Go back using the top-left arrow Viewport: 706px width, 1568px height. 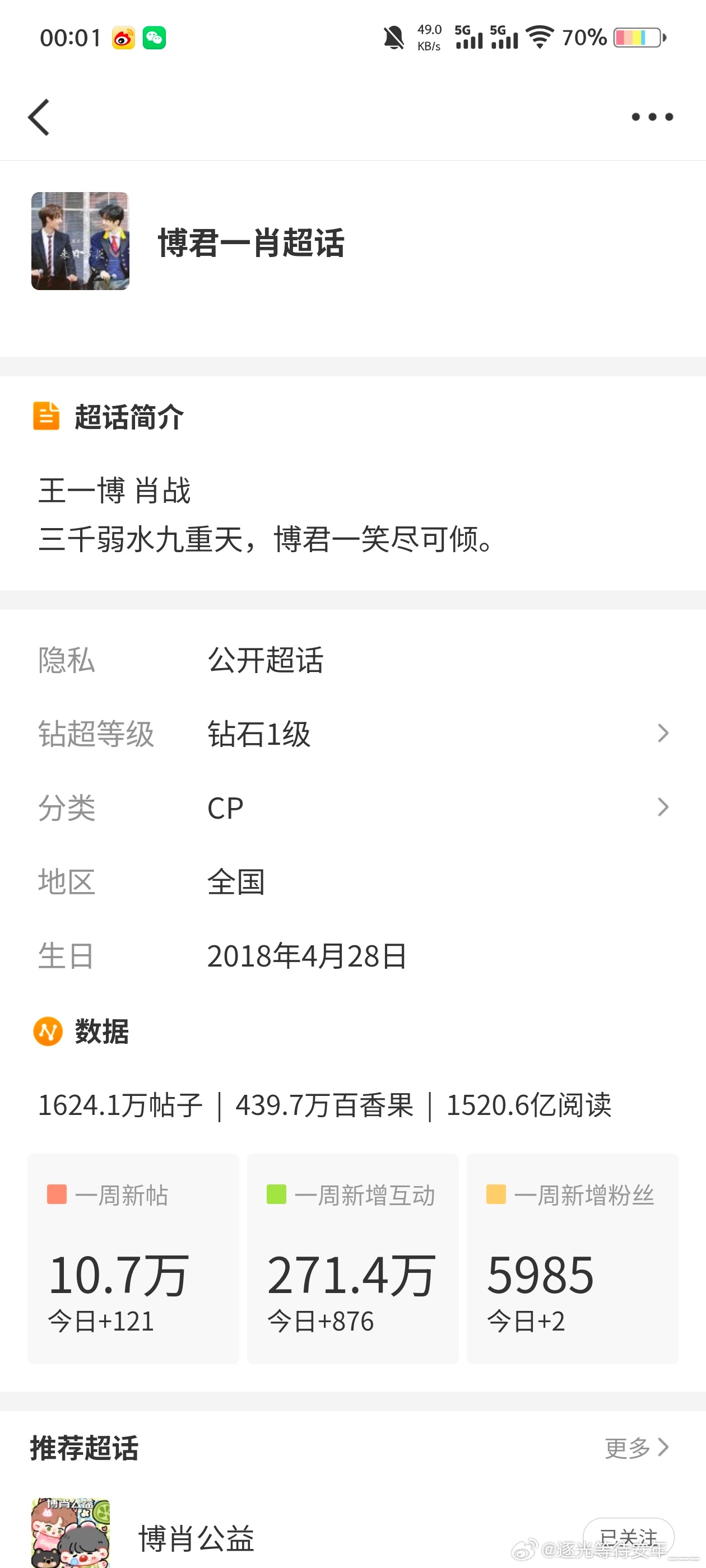(38, 117)
